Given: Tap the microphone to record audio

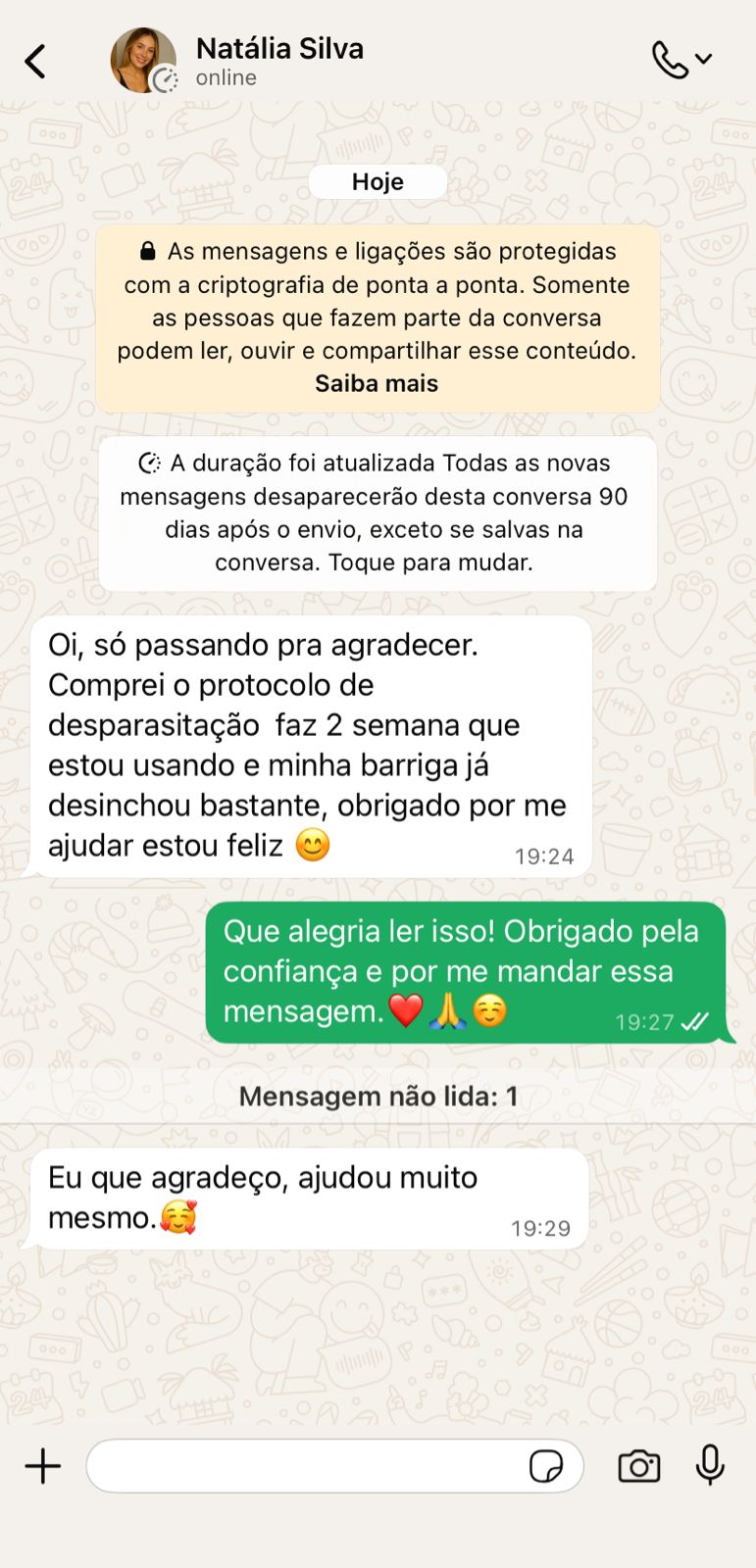Looking at the screenshot, I should [710, 1465].
